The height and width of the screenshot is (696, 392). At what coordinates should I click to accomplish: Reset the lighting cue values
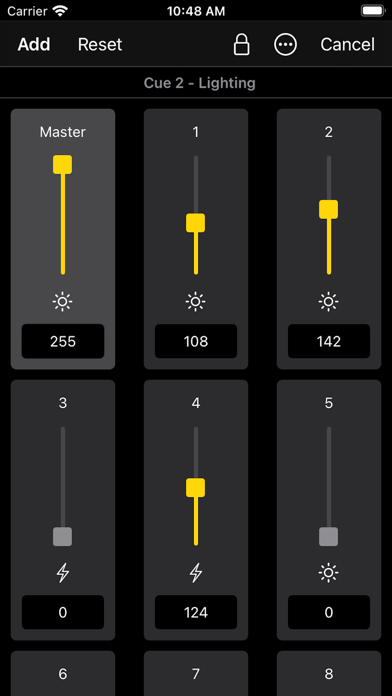click(100, 44)
